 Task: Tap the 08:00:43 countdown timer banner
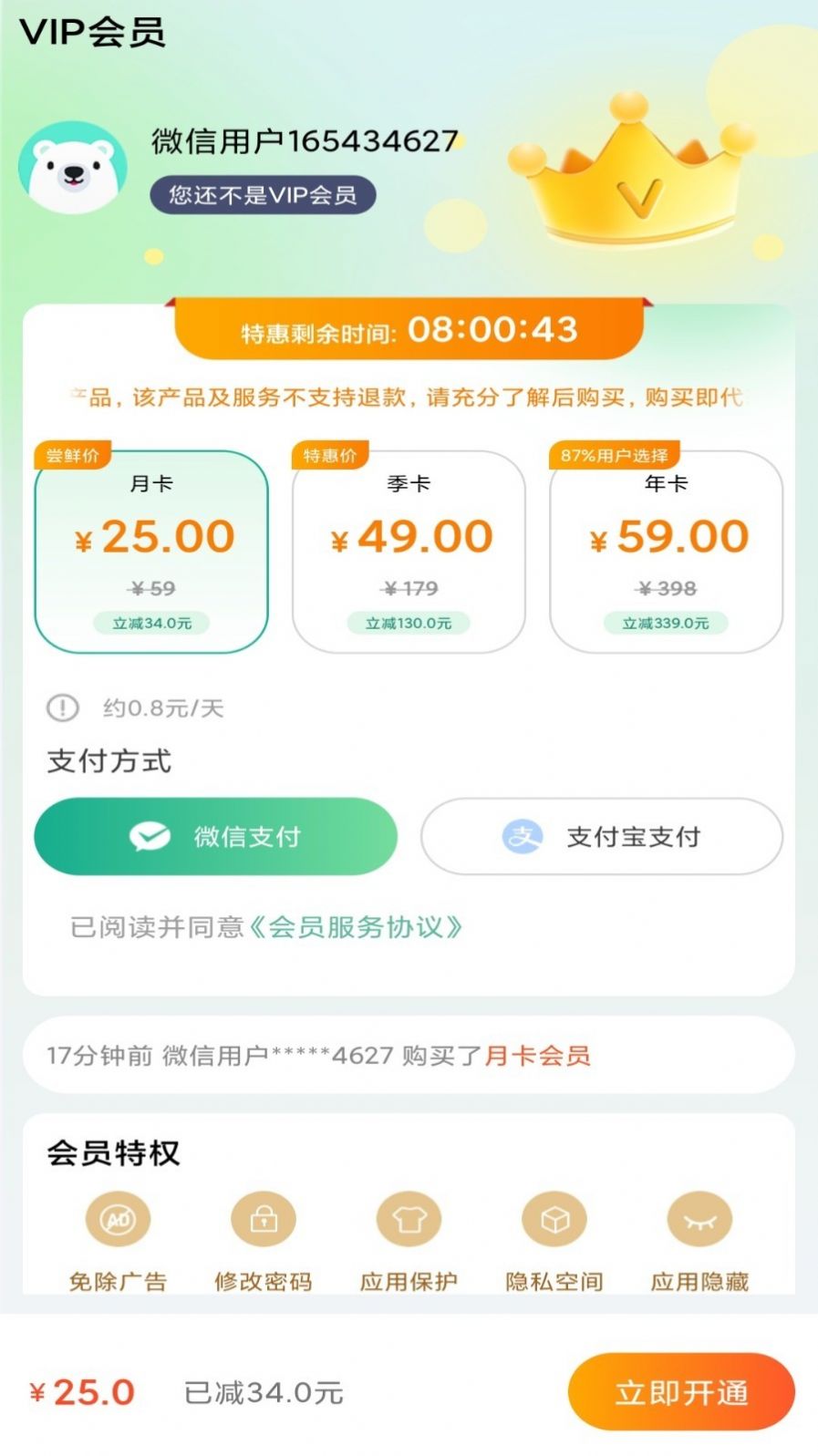409,332
